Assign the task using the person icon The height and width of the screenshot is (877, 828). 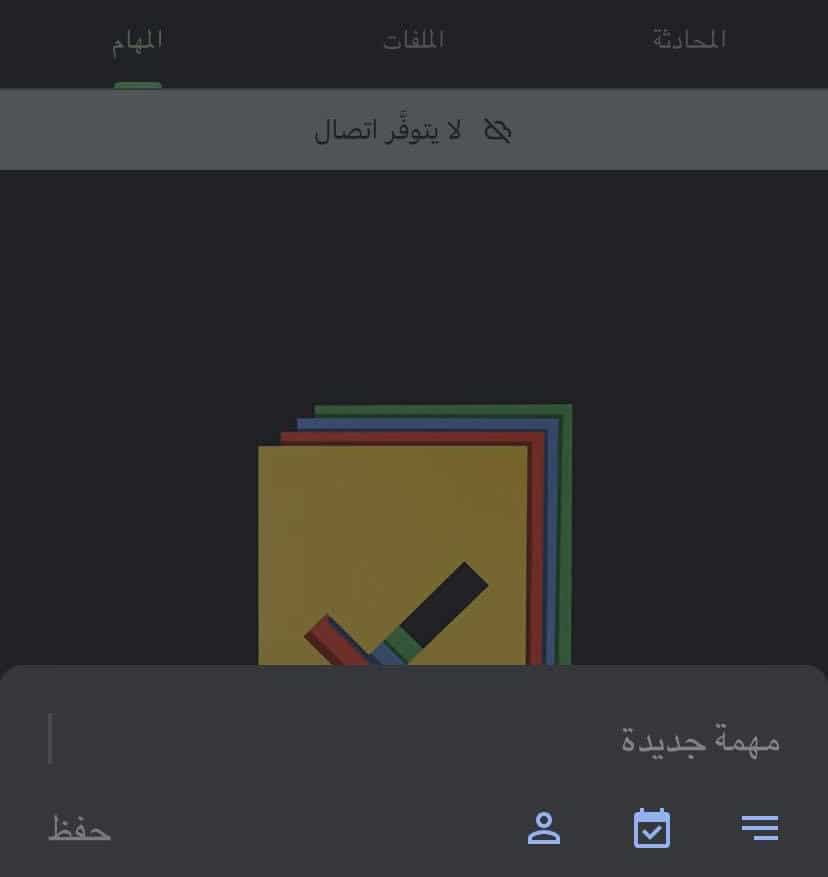(544, 828)
